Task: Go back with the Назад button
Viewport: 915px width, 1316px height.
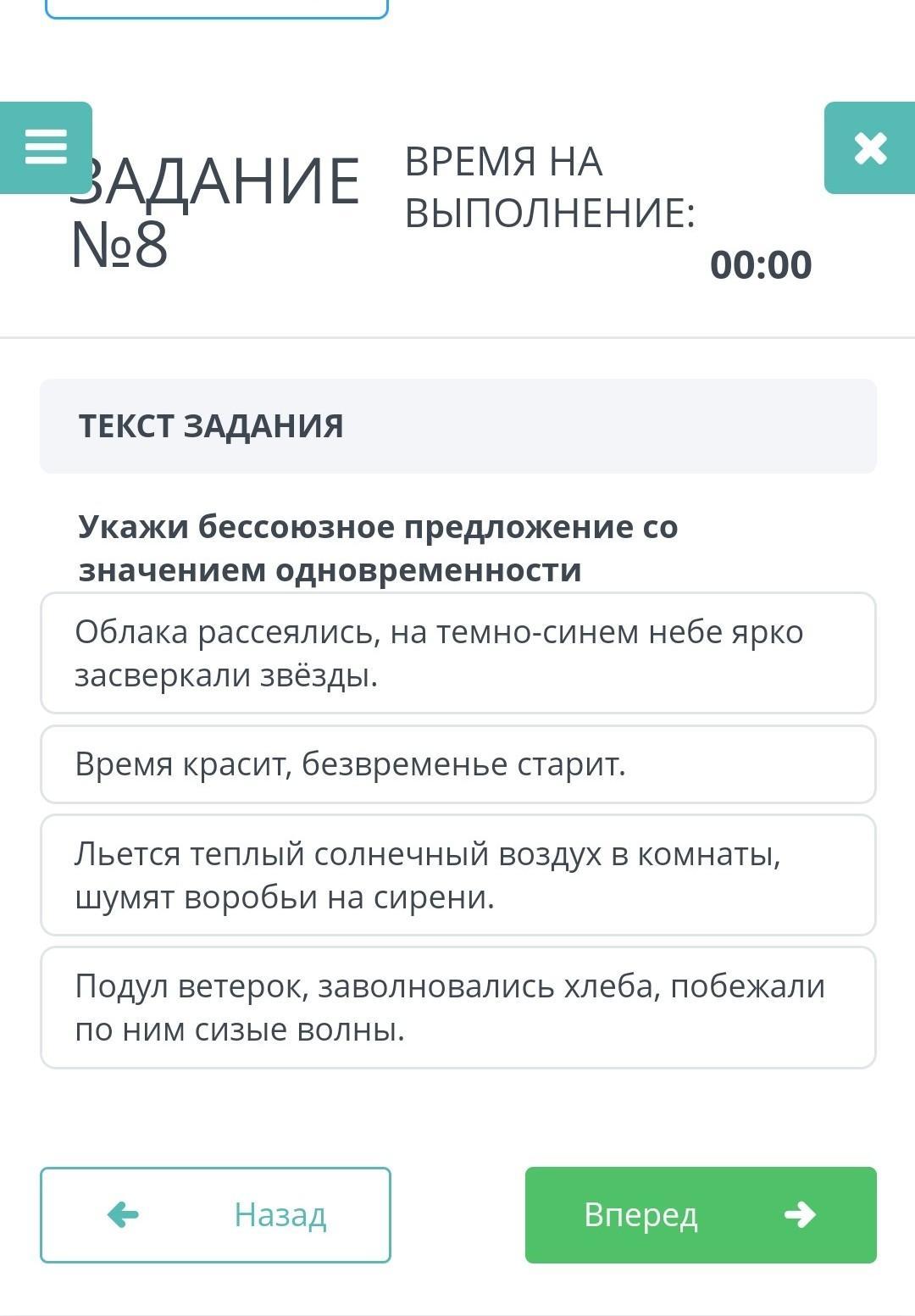Action: pyautogui.click(x=215, y=1215)
